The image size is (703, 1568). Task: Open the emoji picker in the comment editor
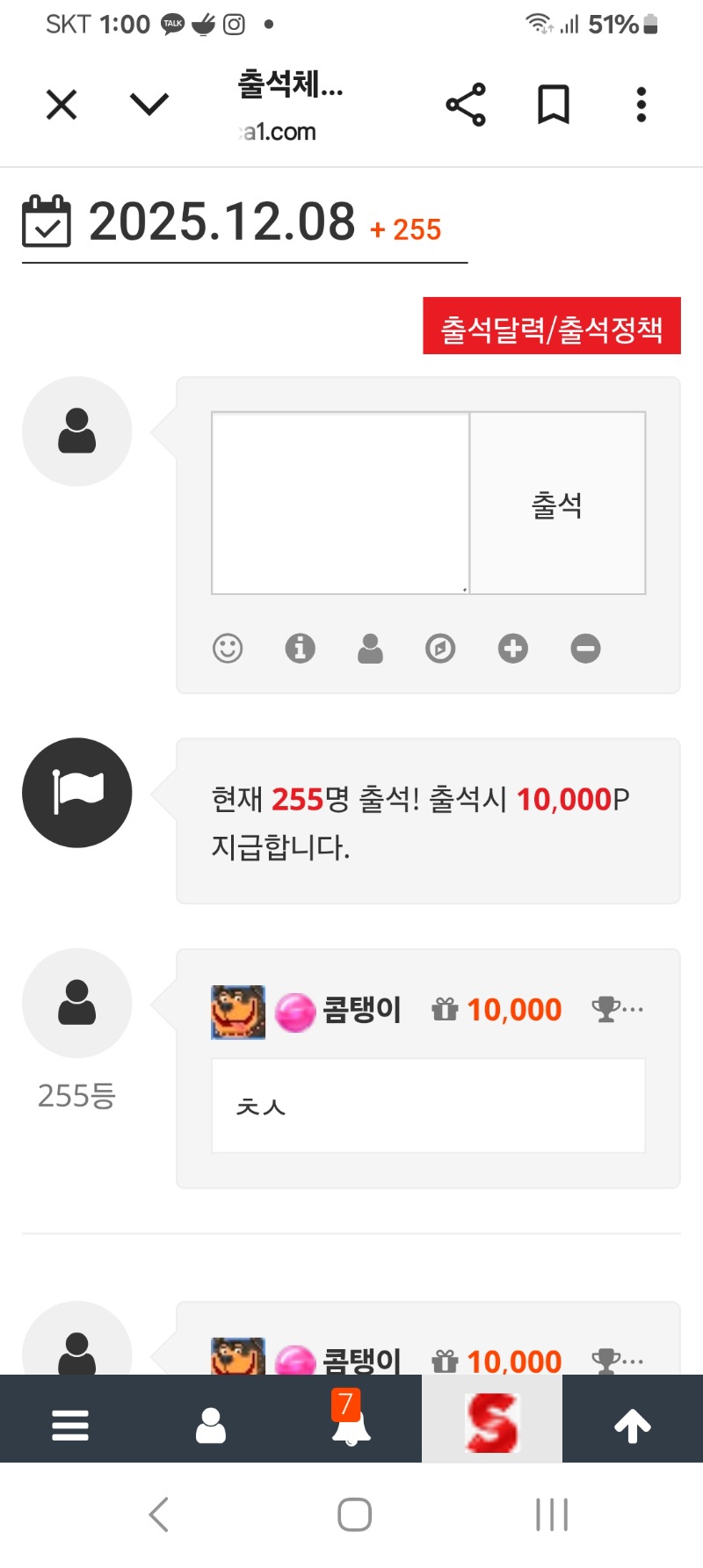(227, 649)
